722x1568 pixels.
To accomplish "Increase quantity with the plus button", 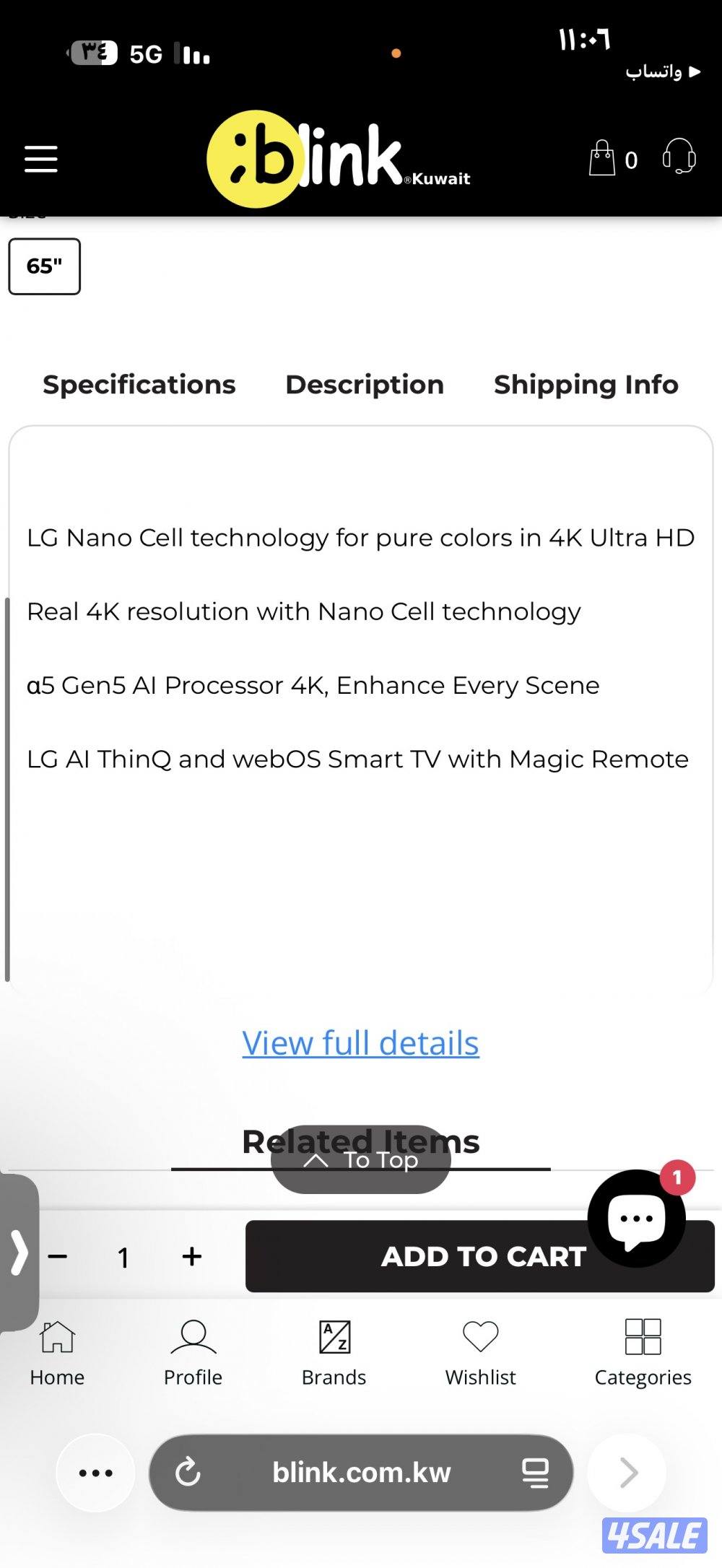I will click(192, 1257).
